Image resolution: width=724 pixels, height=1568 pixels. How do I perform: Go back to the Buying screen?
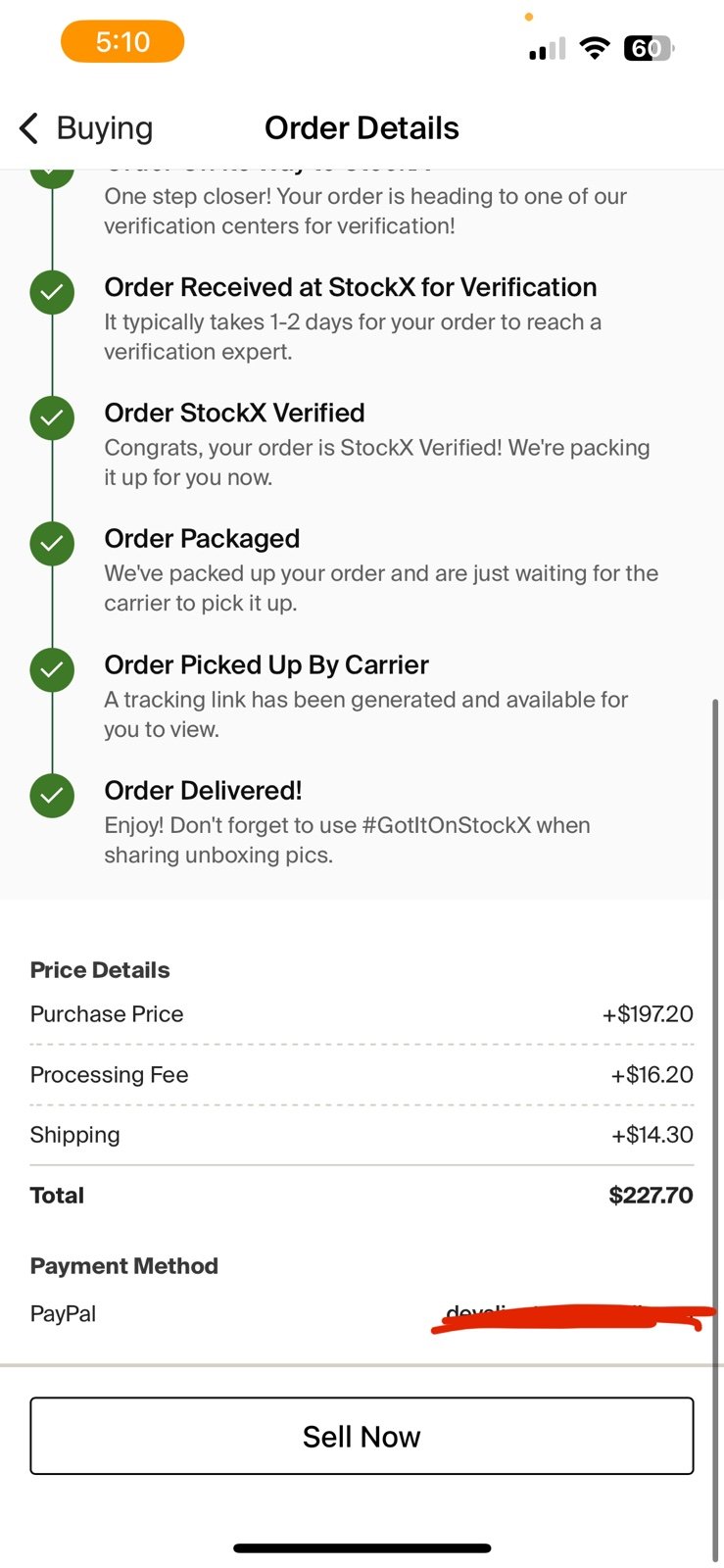(86, 128)
